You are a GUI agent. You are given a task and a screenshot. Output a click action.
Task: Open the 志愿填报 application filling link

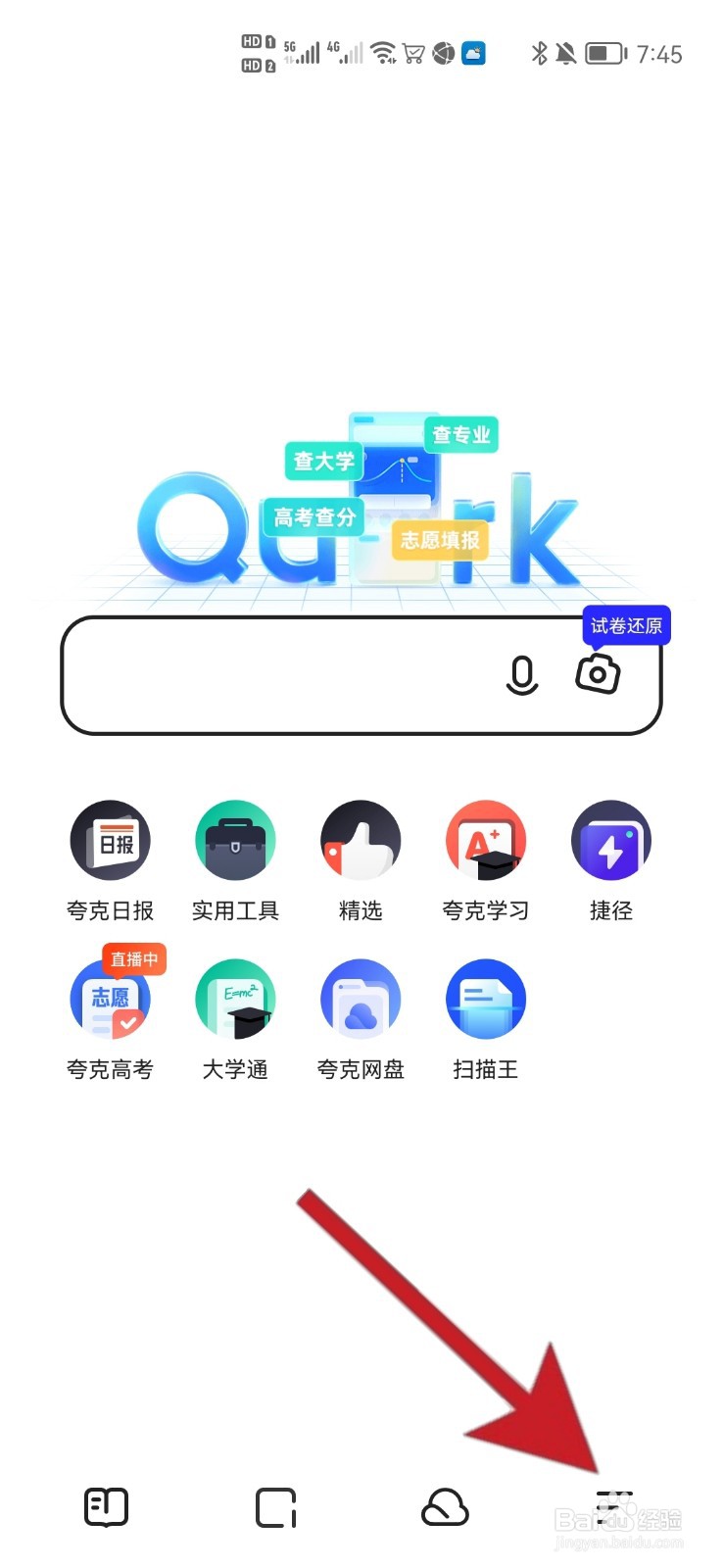point(441,539)
